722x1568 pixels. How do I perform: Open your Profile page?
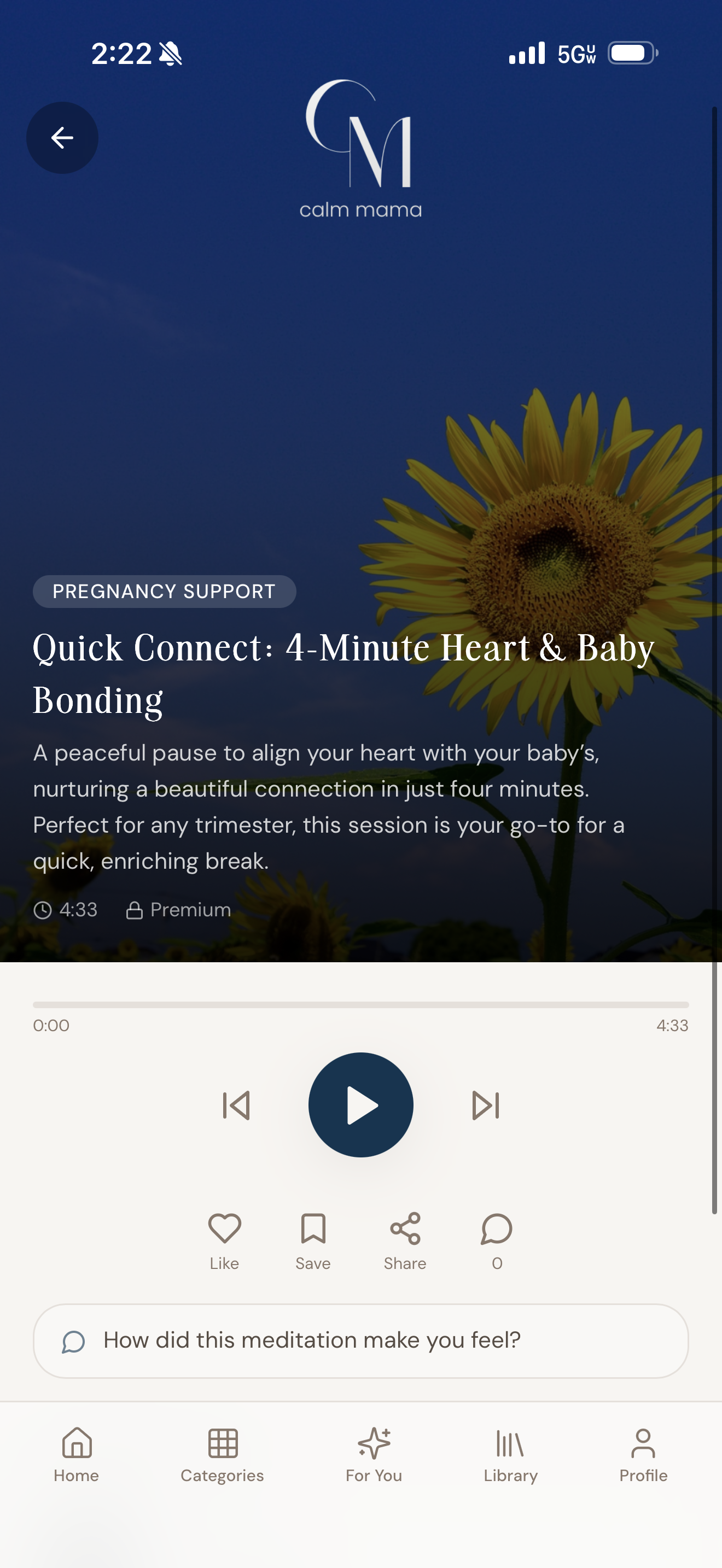click(x=643, y=1454)
